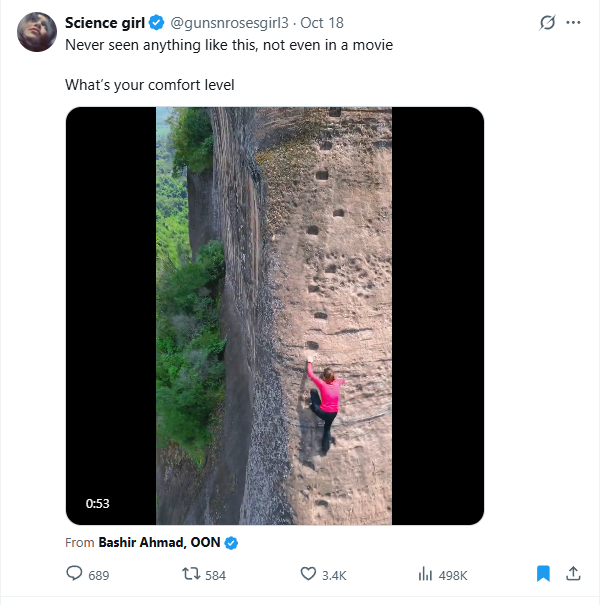
Task: Play the cliff climbing video
Action: point(274,316)
